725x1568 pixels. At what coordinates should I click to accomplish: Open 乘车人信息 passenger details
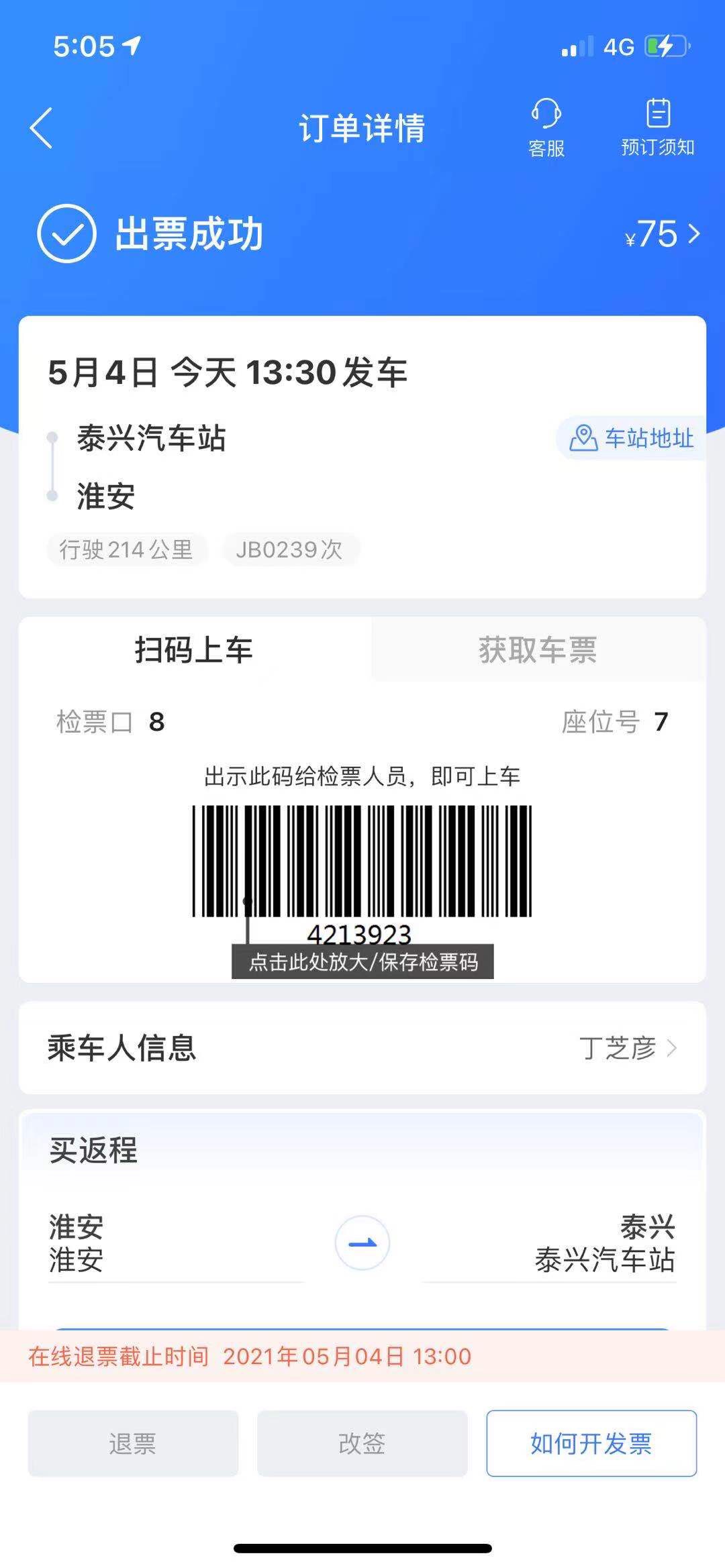coord(362,1048)
